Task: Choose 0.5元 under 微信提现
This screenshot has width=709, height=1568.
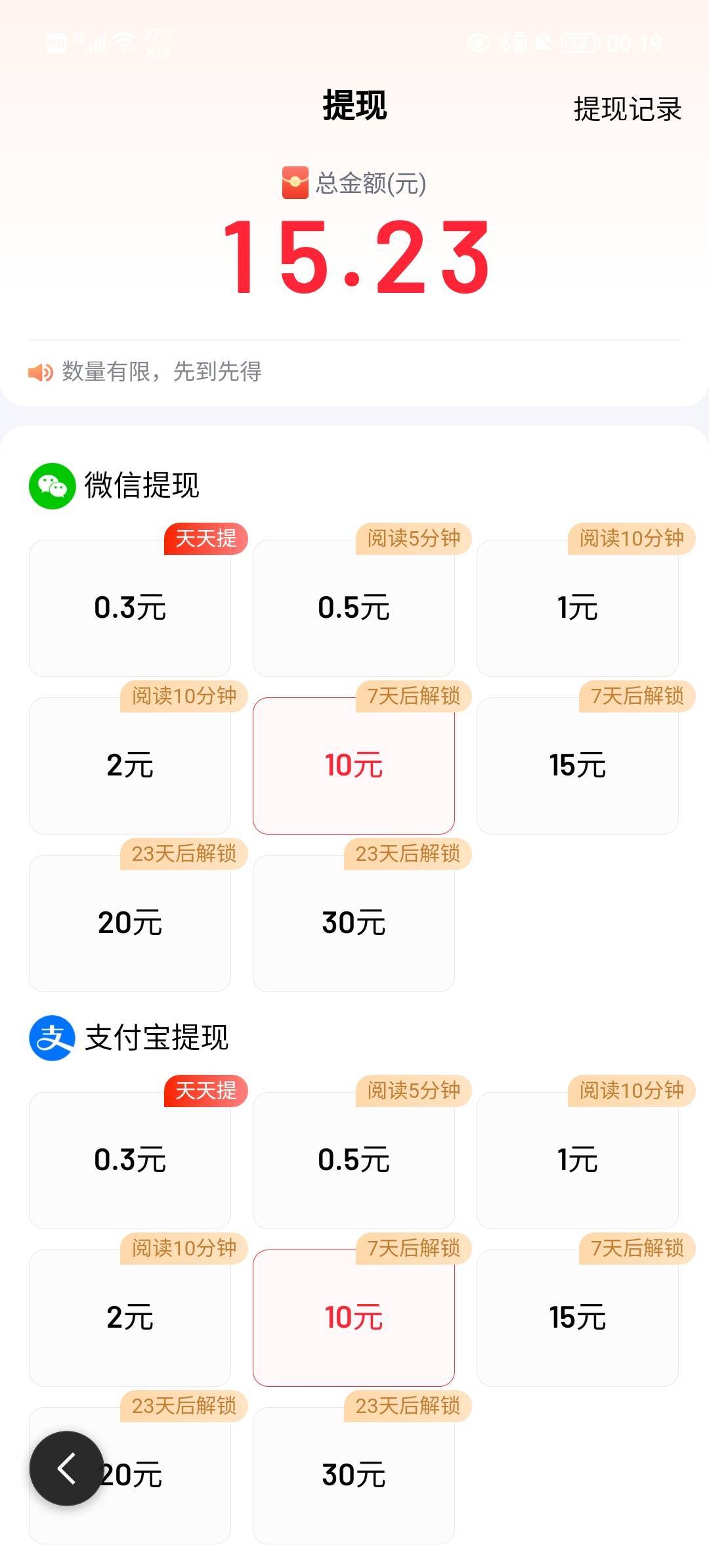Action: 354,608
